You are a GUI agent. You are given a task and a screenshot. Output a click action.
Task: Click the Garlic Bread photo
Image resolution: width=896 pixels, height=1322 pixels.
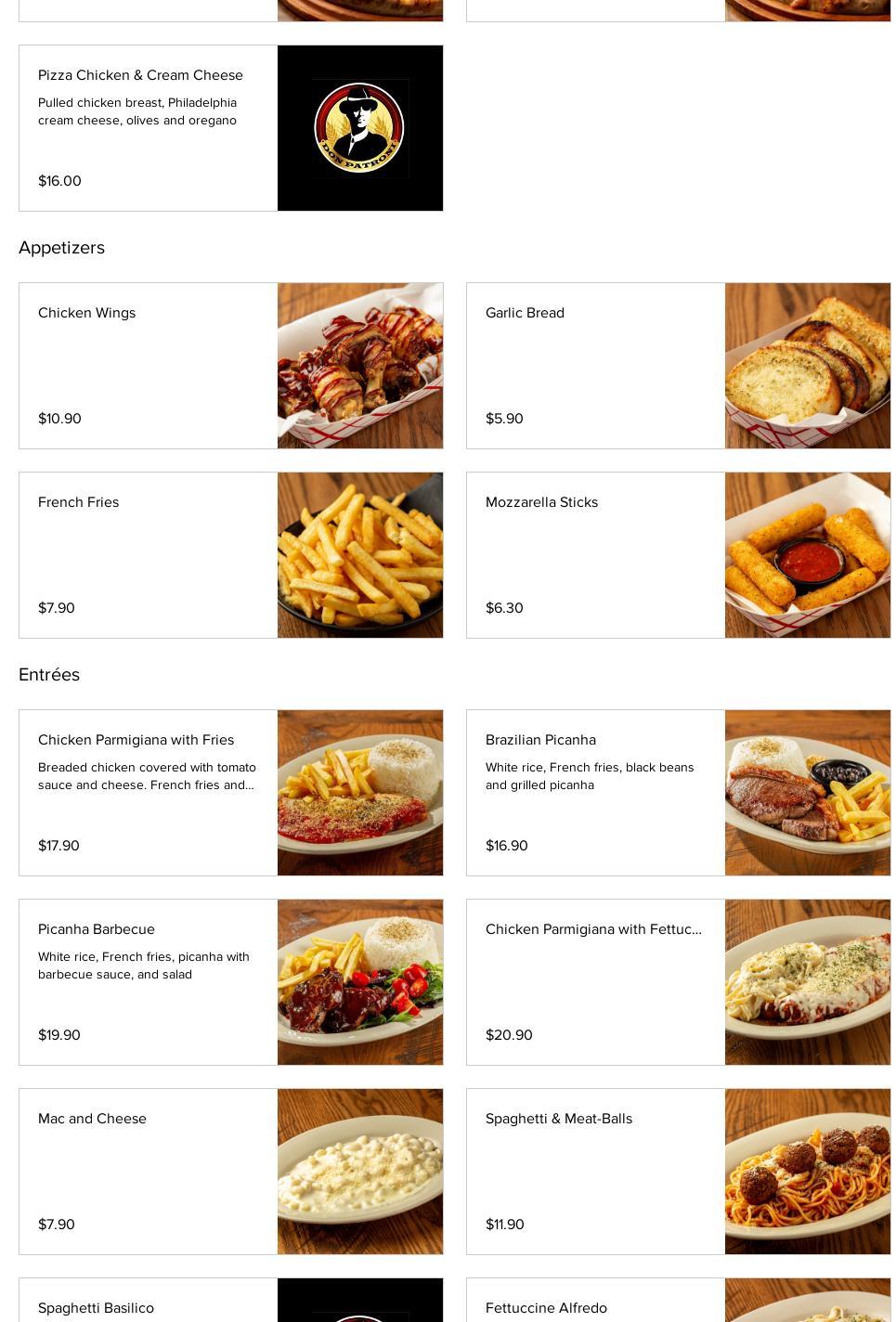point(807,366)
